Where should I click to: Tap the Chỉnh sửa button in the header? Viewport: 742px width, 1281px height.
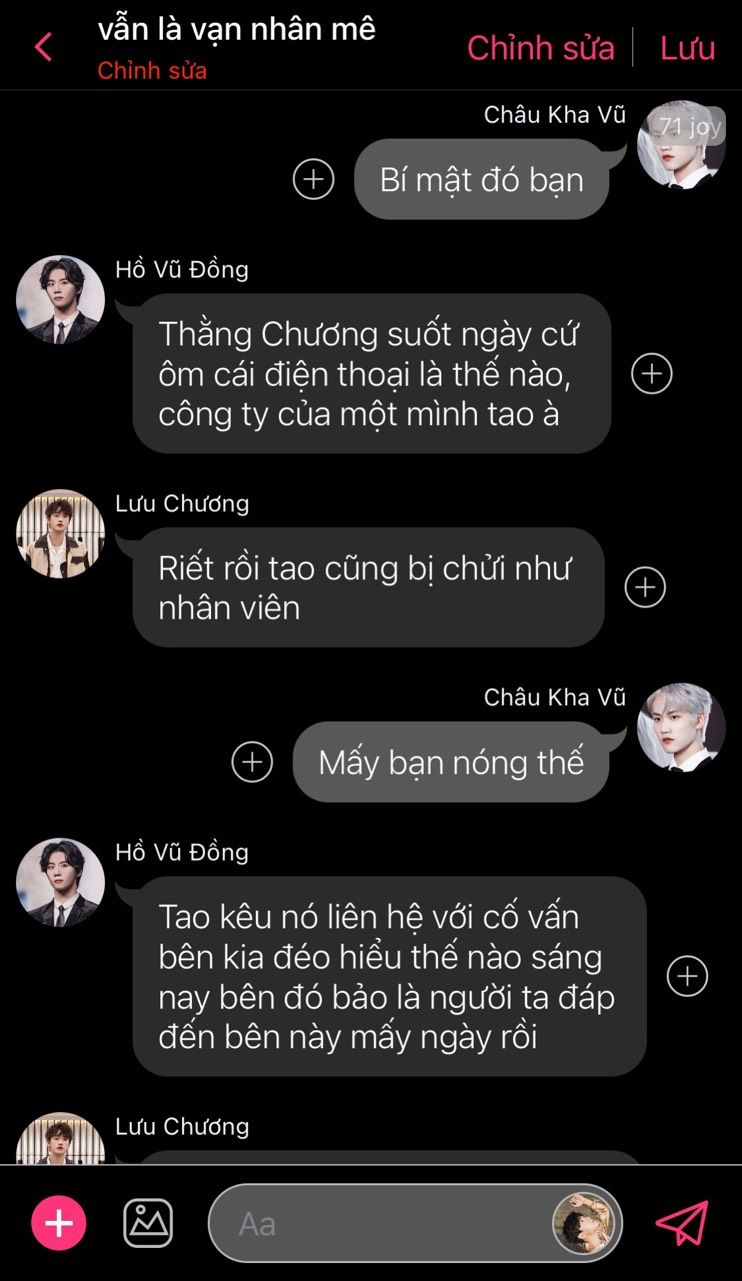pos(540,47)
